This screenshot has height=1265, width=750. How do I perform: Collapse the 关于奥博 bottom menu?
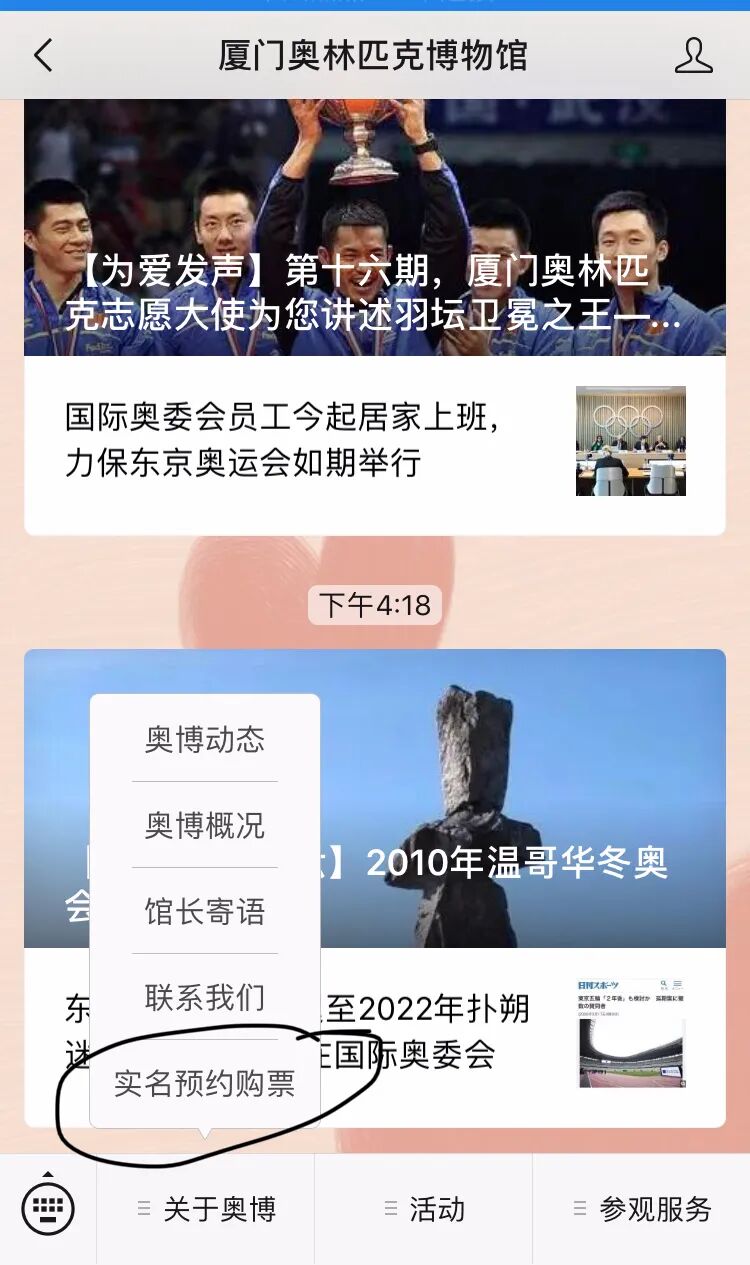click(206, 1210)
